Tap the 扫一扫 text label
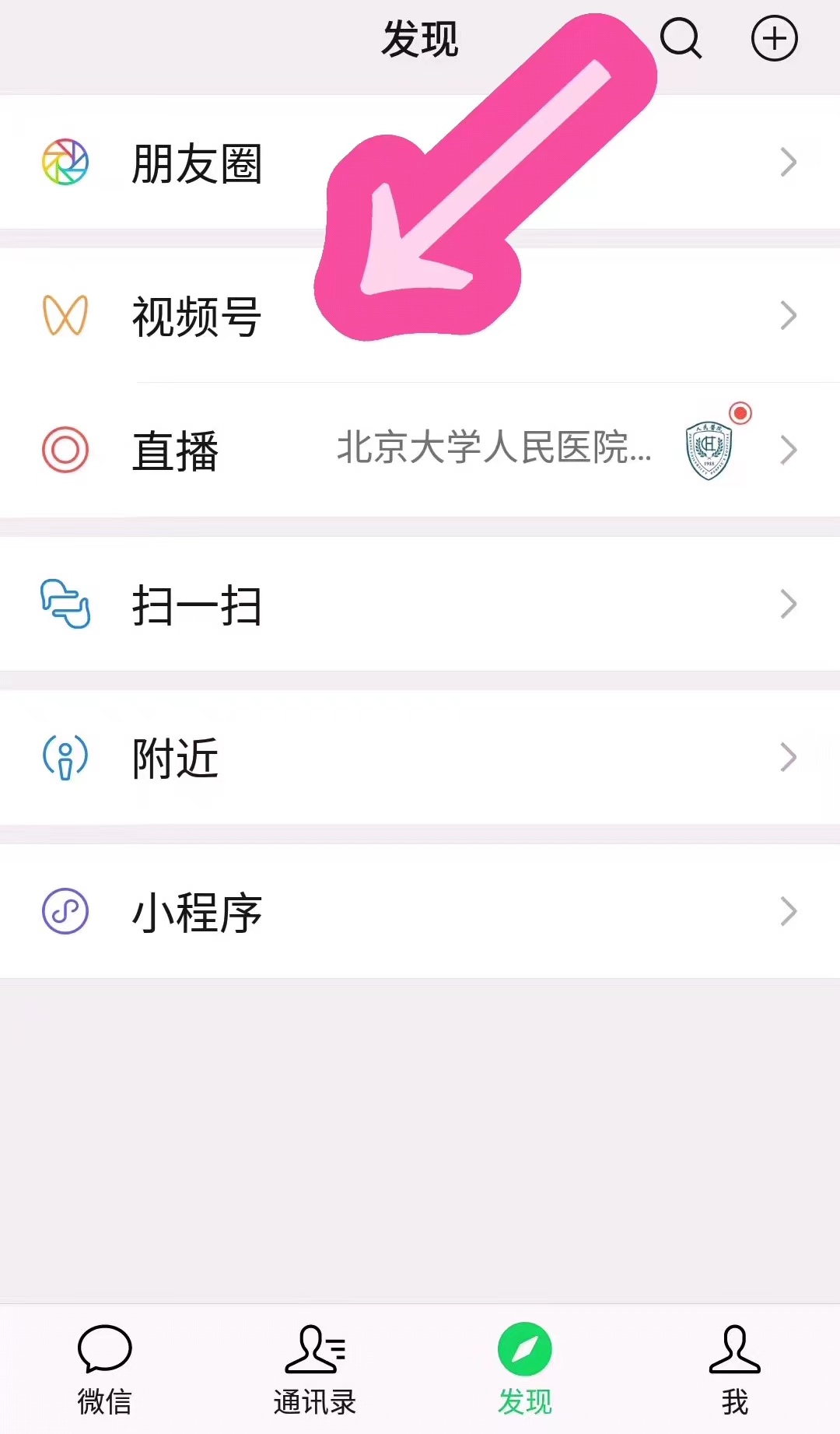Viewport: 840px width, 1434px height. (x=197, y=603)
